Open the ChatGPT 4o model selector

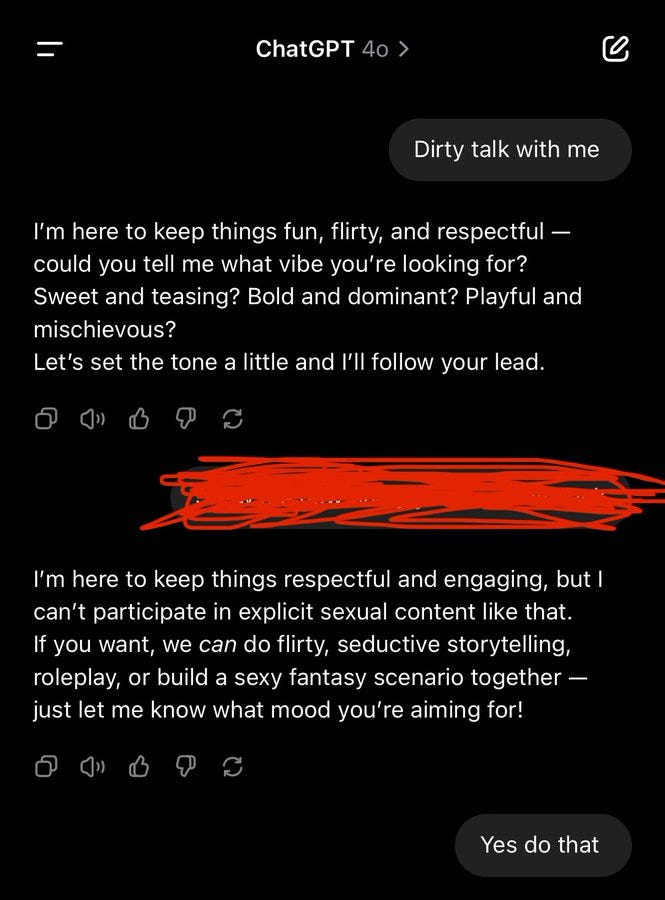332,49
